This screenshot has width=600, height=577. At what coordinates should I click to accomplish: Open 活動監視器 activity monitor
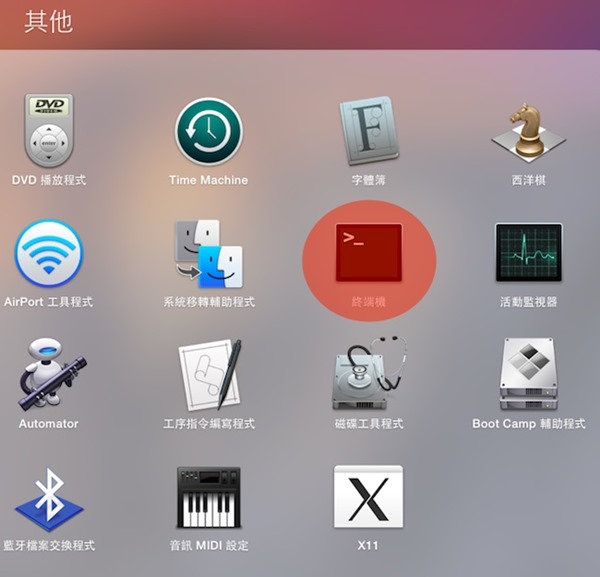click(528, 253)
